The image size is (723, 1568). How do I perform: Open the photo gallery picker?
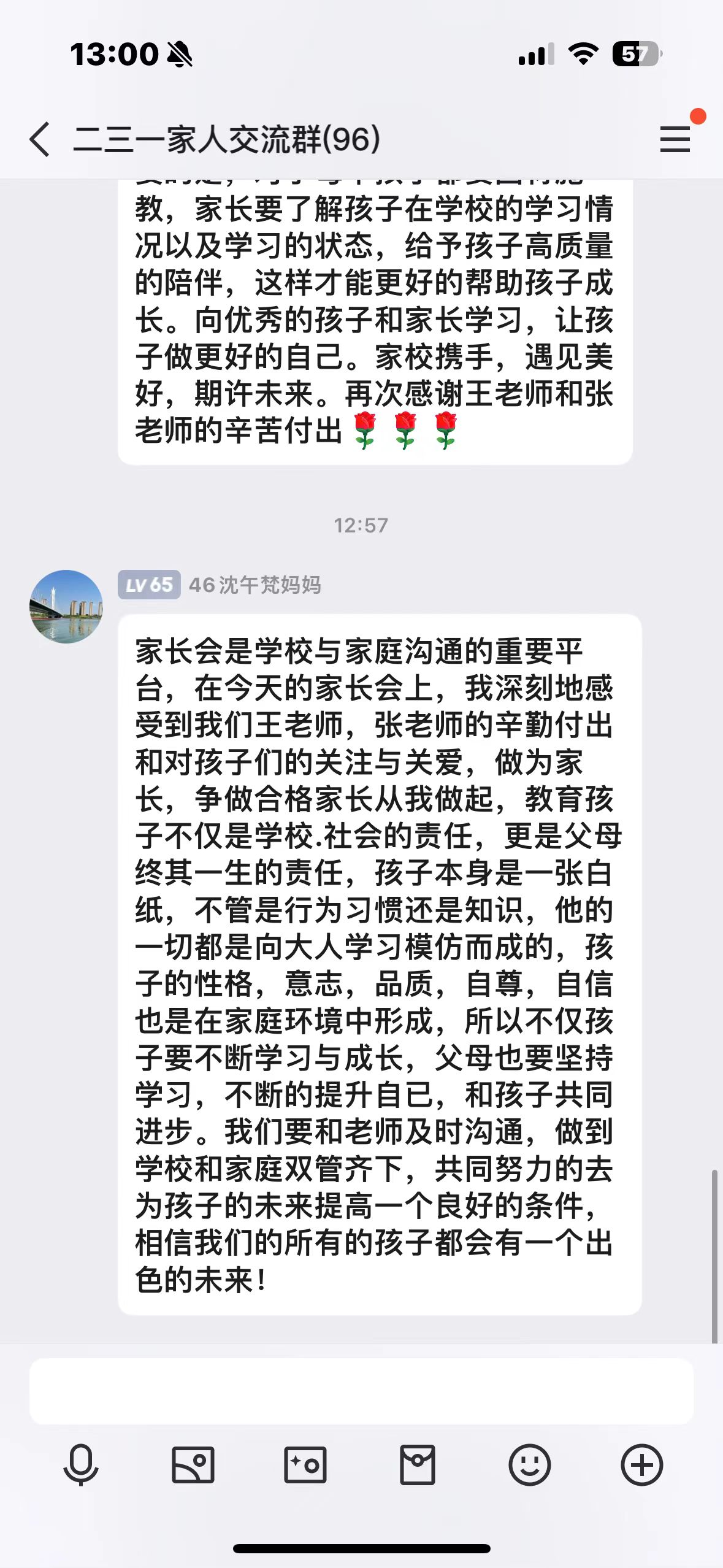pos(193,1465)
